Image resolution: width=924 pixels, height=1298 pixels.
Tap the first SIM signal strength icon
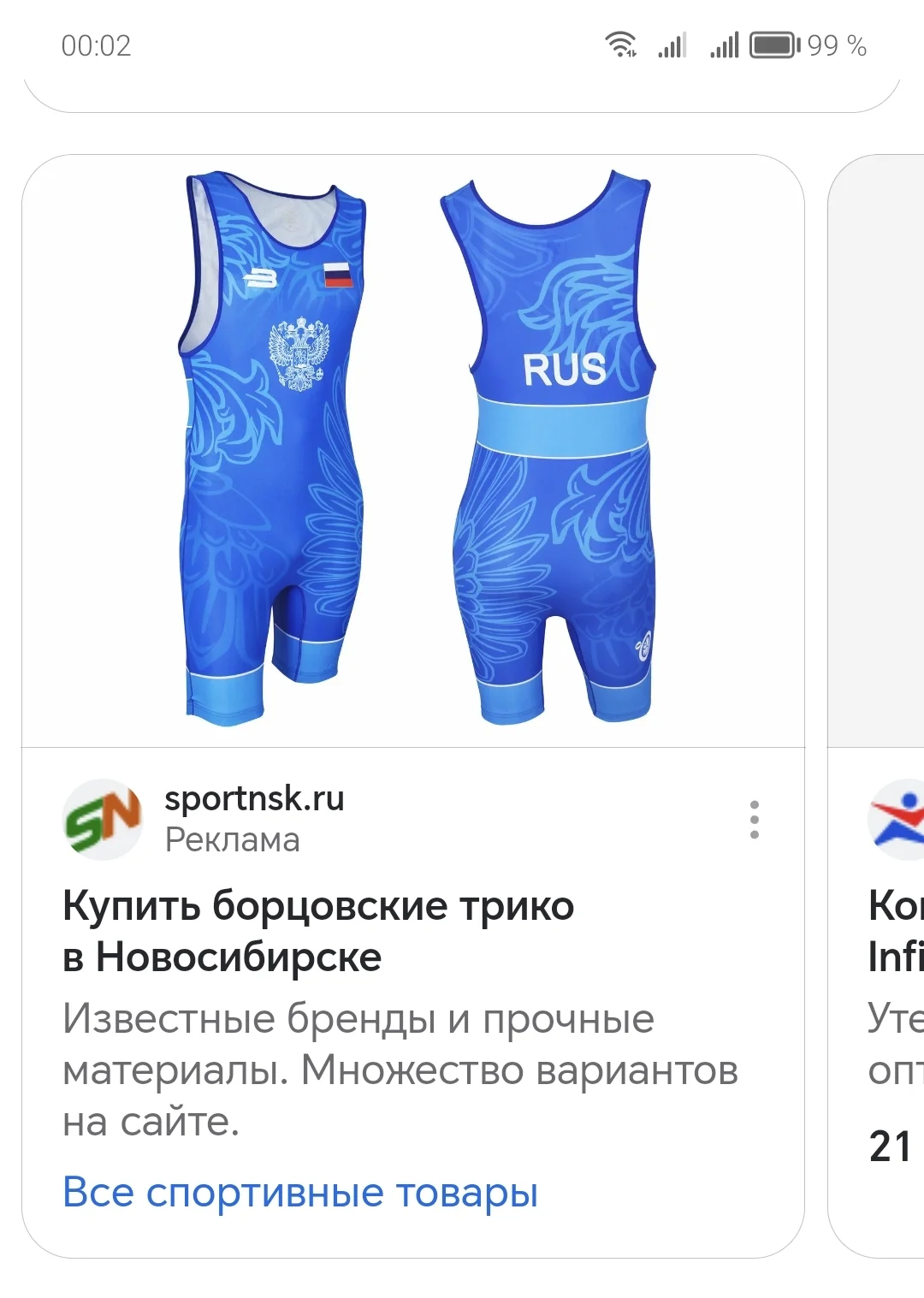(673, 46)
